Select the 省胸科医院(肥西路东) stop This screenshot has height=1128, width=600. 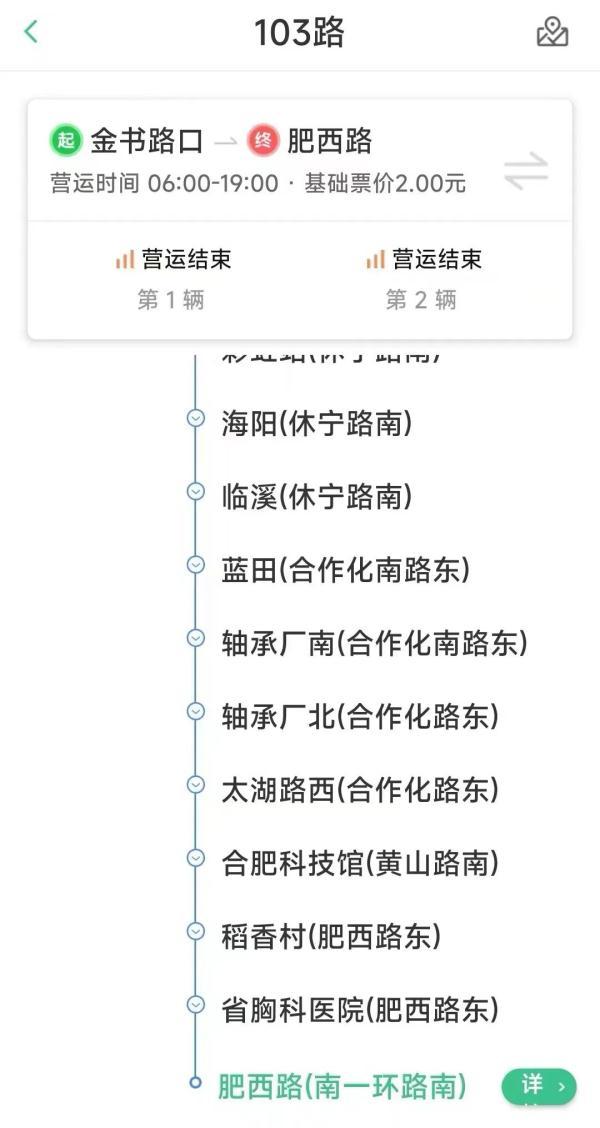click(359, 1010)
